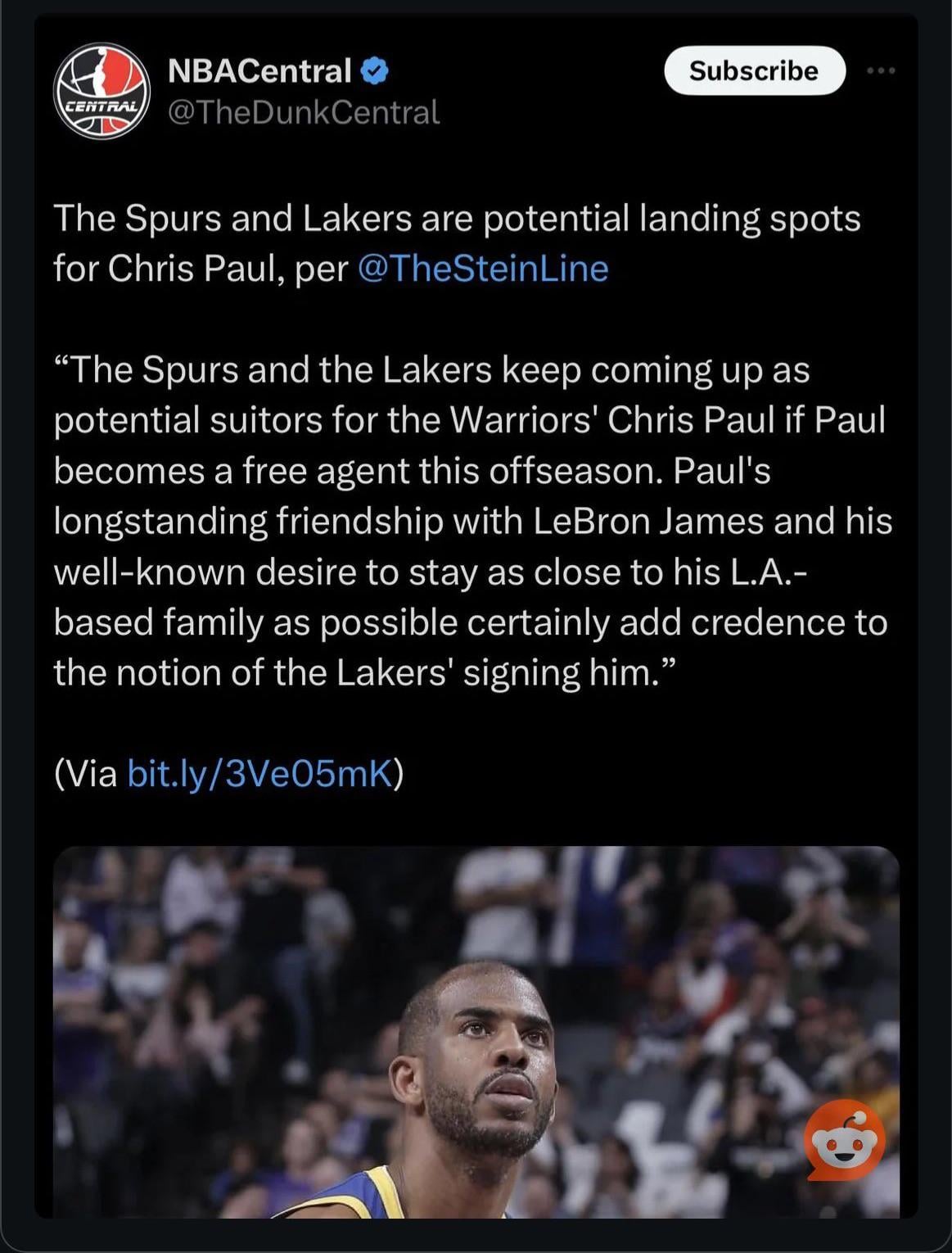
Task: Open the bit.ly/3Ve05mK link
Action: click(259, 773)
